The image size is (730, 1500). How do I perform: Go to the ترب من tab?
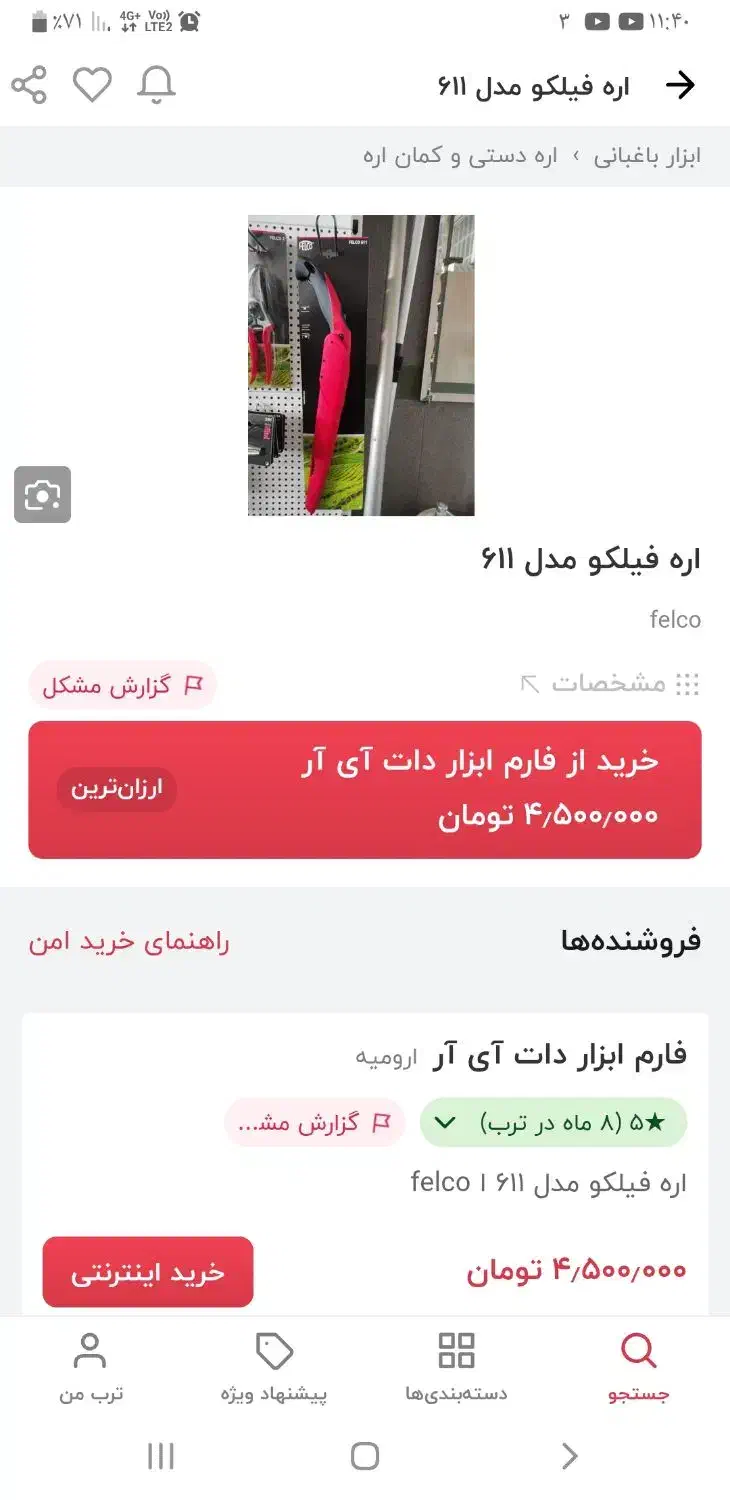(x=91, y=1367)
